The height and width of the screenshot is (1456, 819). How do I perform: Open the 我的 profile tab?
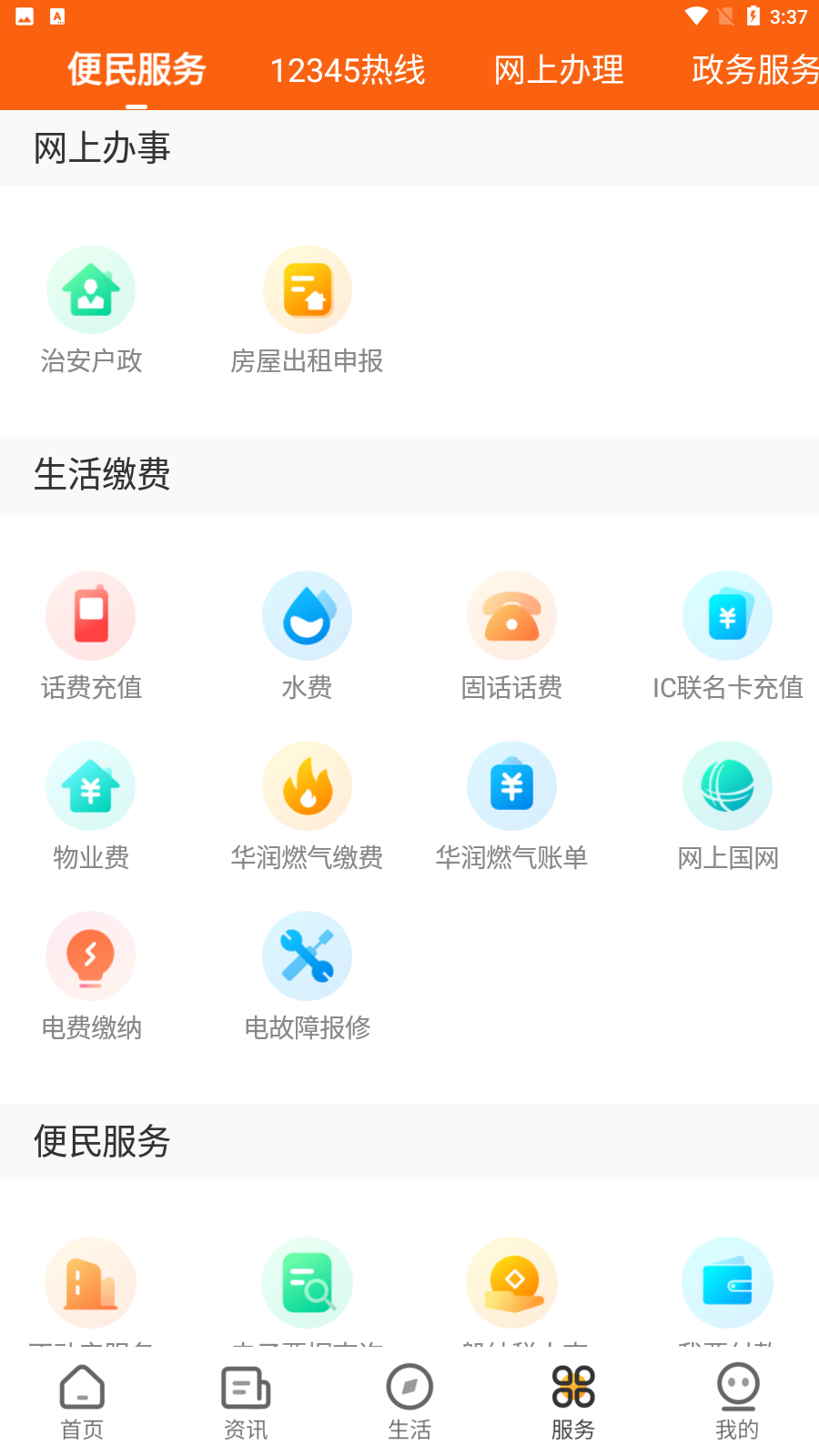737,1402
